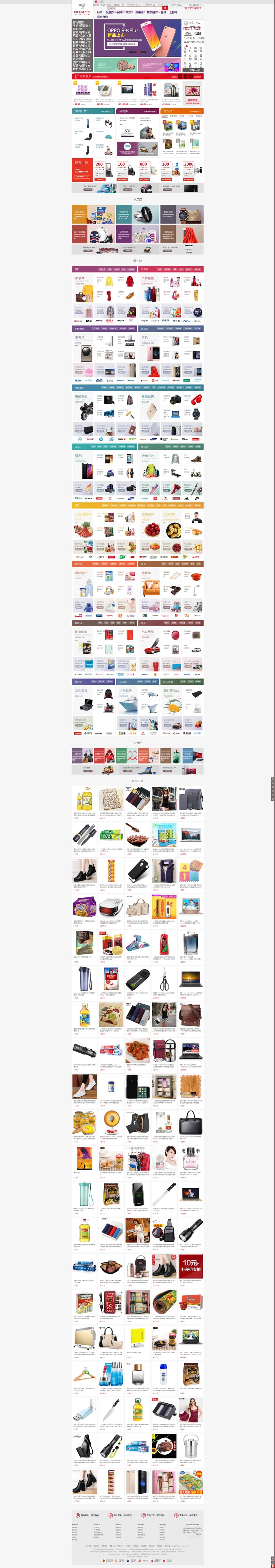Image resolution: width=275 pixels, height=1568 pixels.
Task: Switch to 京东超市 navigation item
Action: pos(153,12)
